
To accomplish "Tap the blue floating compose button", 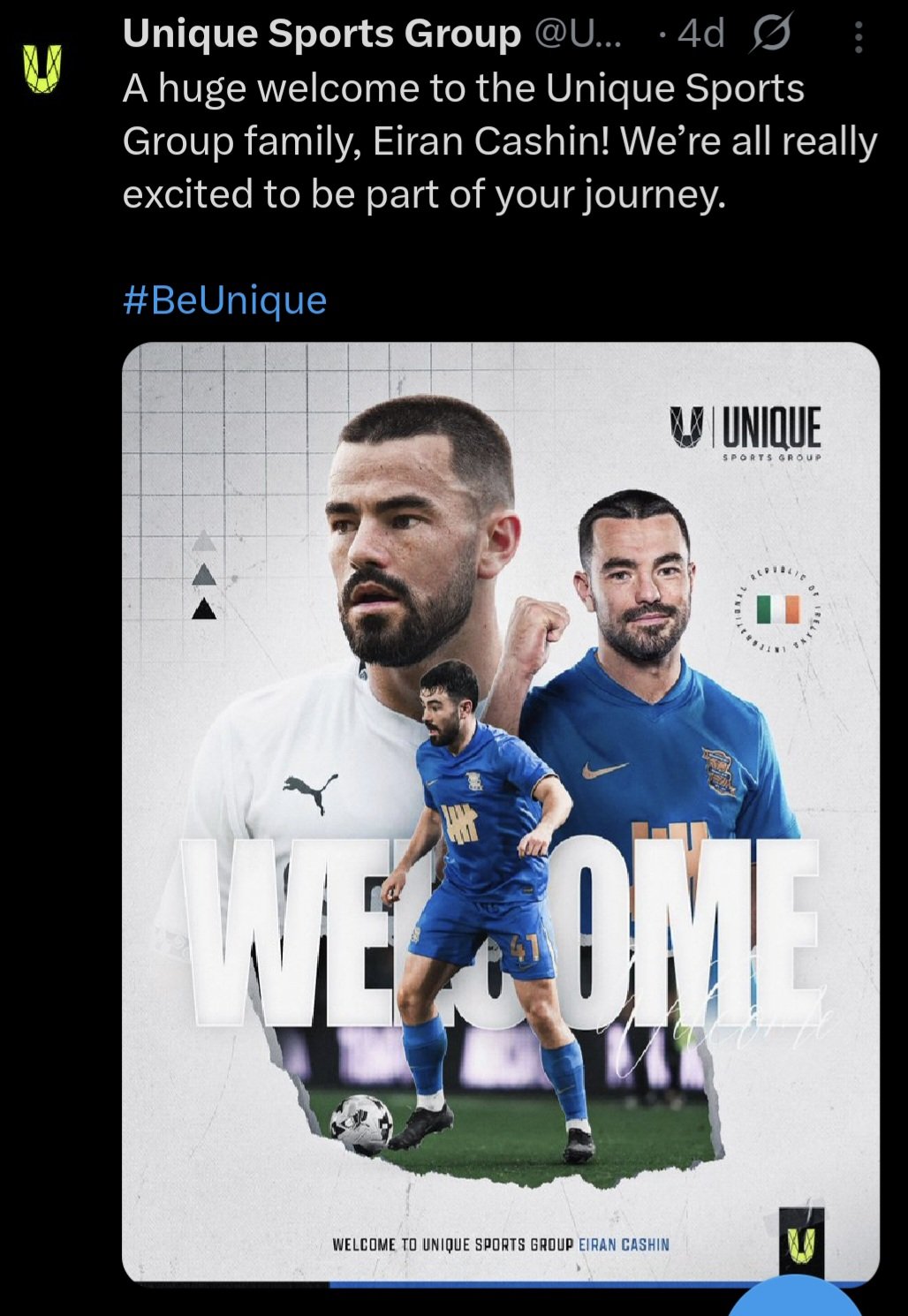I will [x=798, y=1298].
